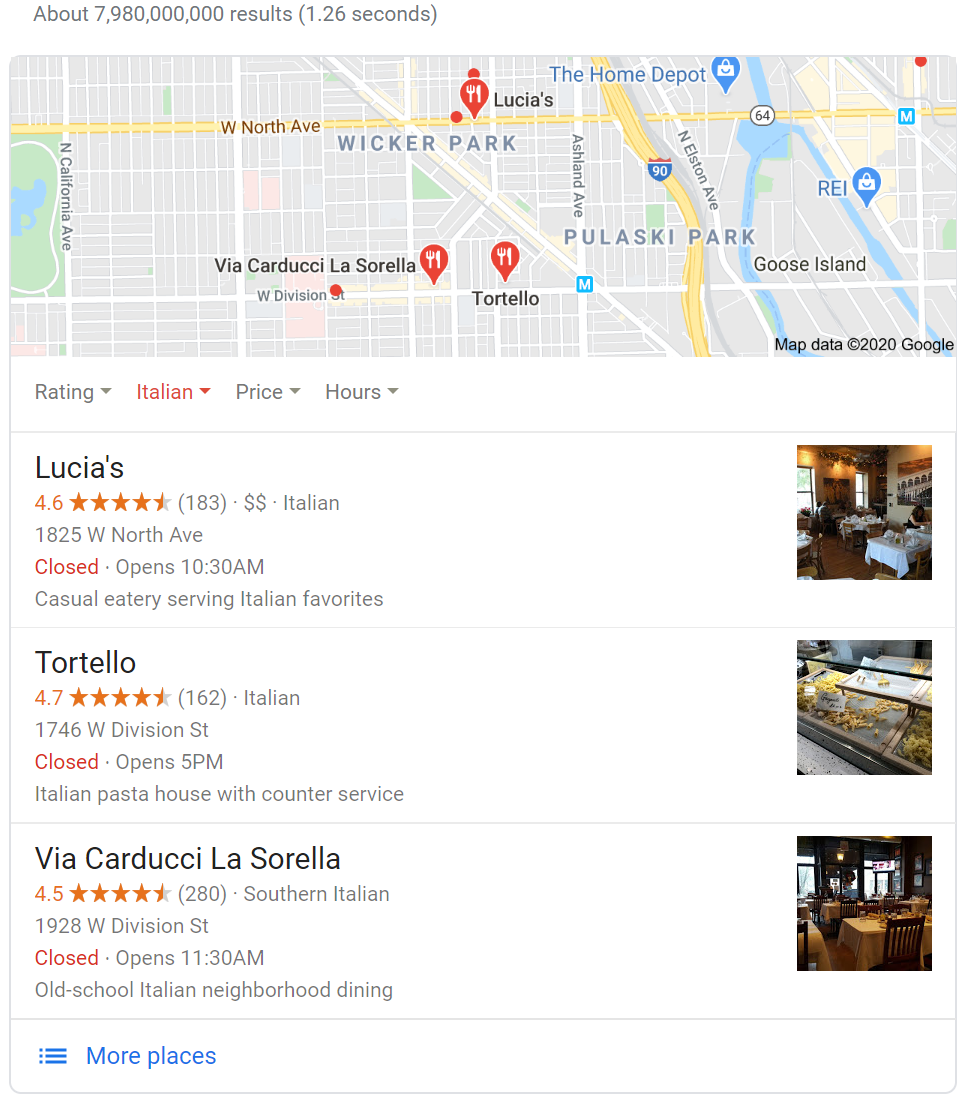The height and width of the screenshot is (1107, 974).
Task: Open the Lucia's restaurant listing
Action: (x=79, y=468)
